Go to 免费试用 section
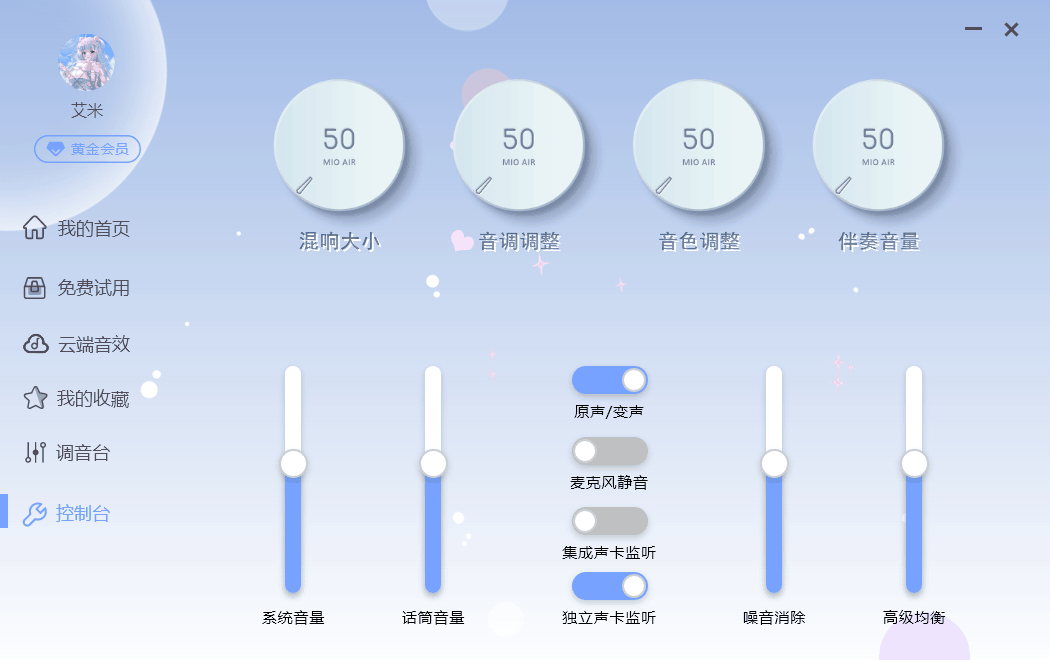This screenshot has width=1050, height=660. (77, 288)
